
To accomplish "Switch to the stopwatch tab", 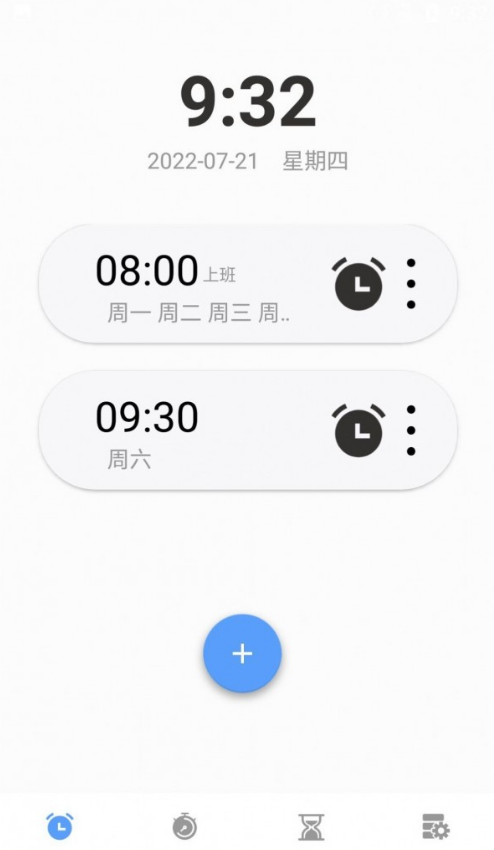I will point(185,826).
